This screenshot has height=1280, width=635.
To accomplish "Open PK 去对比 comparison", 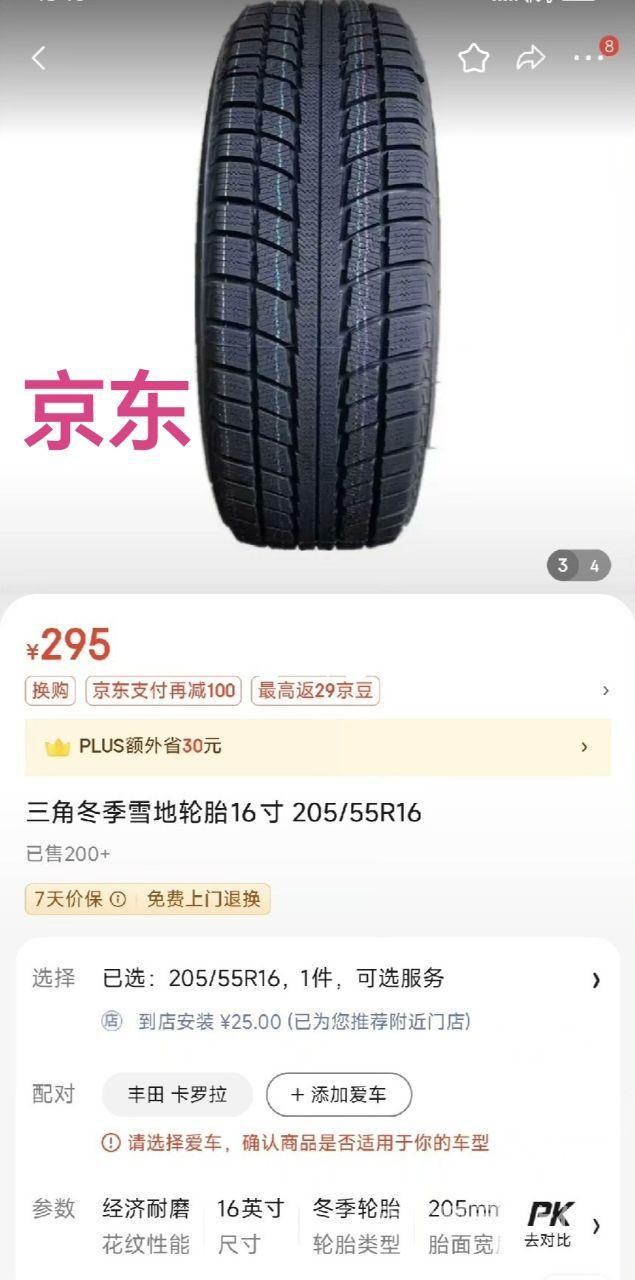I will click(x=550, y=1225).
